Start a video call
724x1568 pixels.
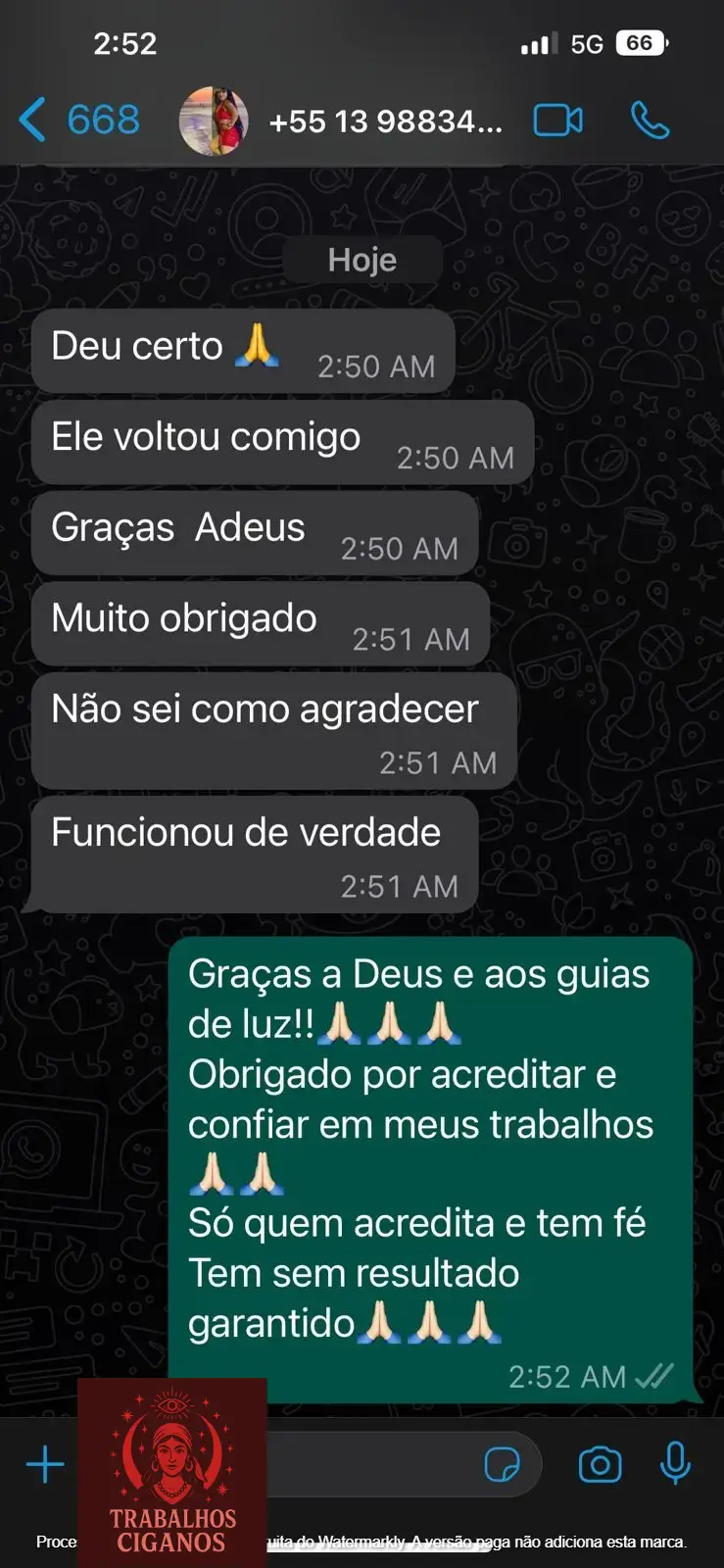(557, 121)
